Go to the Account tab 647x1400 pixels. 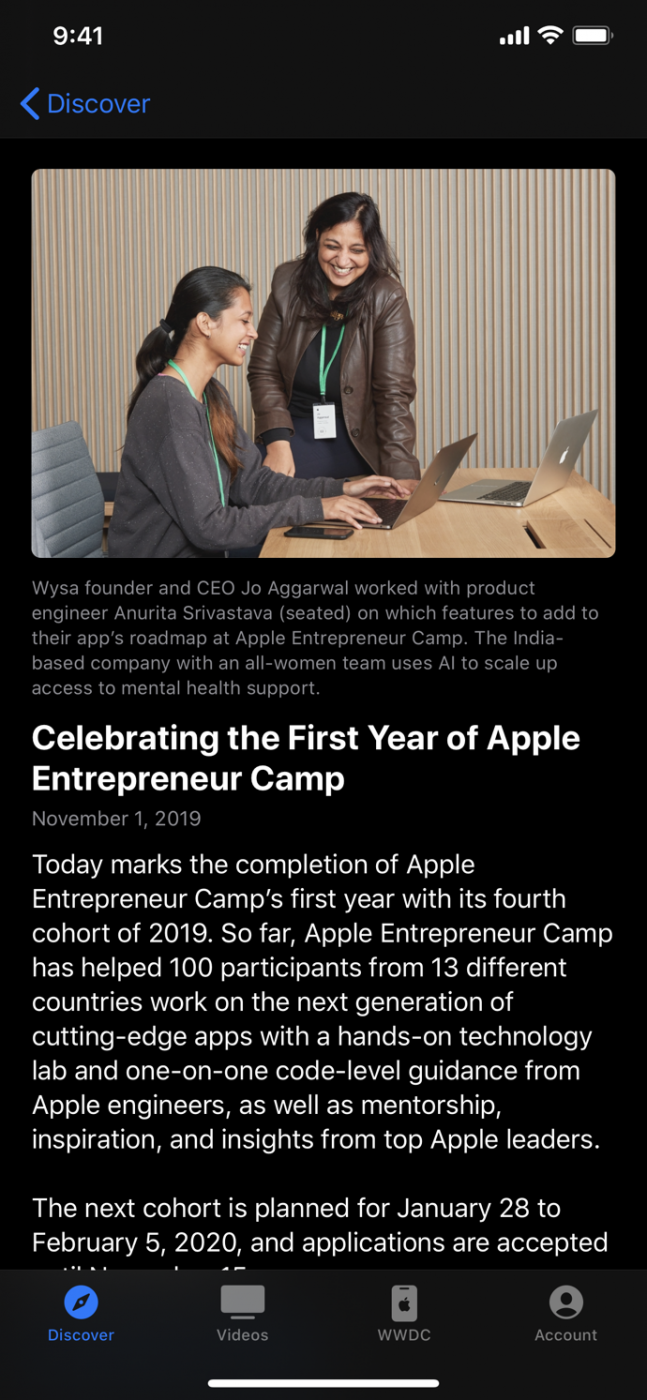565,1313
